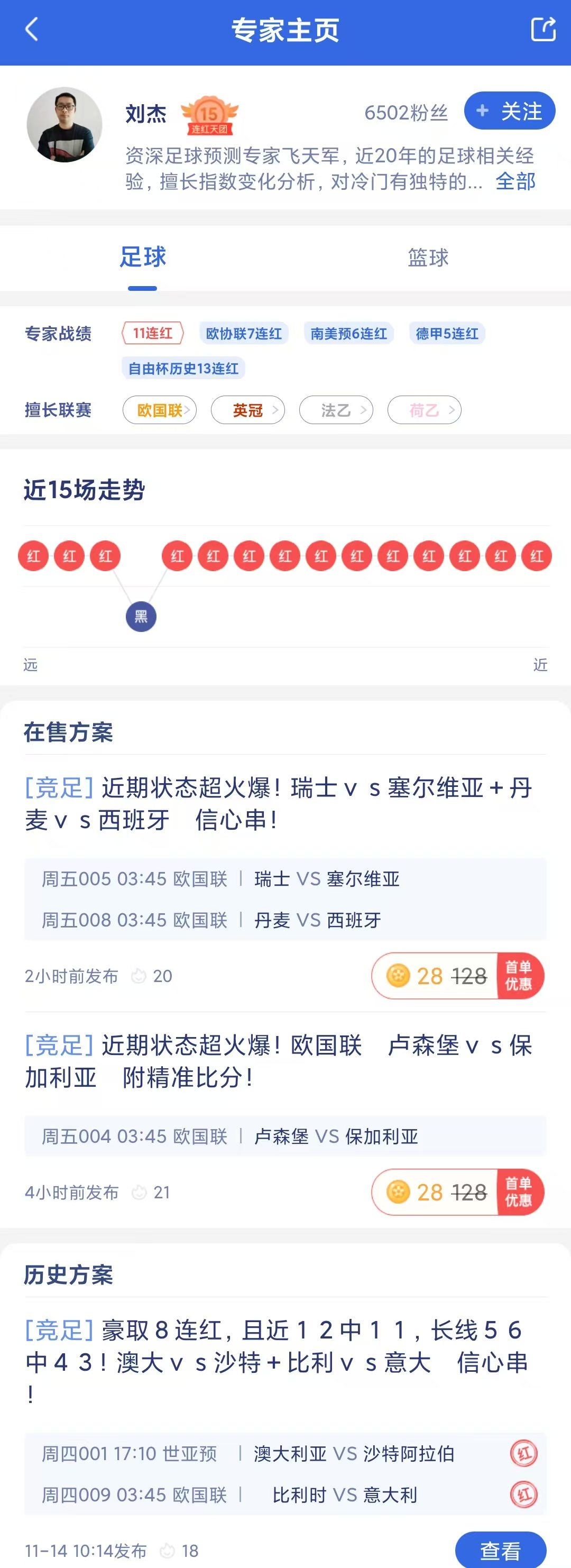Select the 足球 tab
Viewport: 571px width, 1568px height.
142,258
